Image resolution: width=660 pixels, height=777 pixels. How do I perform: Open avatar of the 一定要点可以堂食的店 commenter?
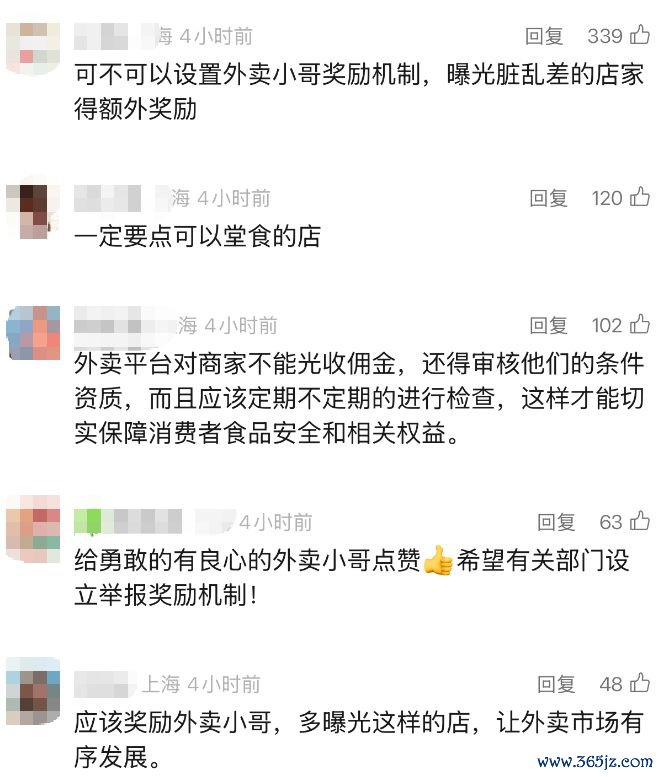pos(33,210)
